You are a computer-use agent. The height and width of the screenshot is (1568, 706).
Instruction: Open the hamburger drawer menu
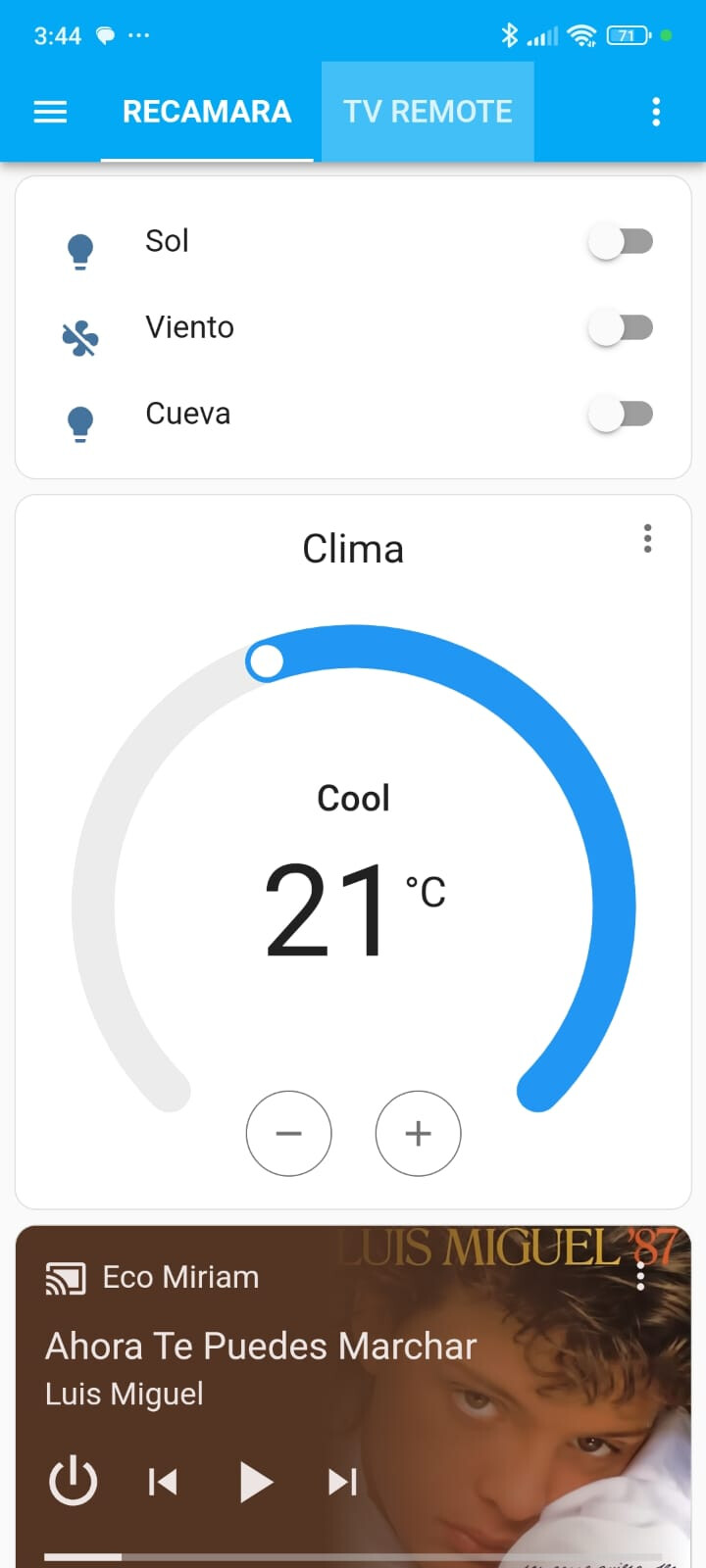(50, 112)
